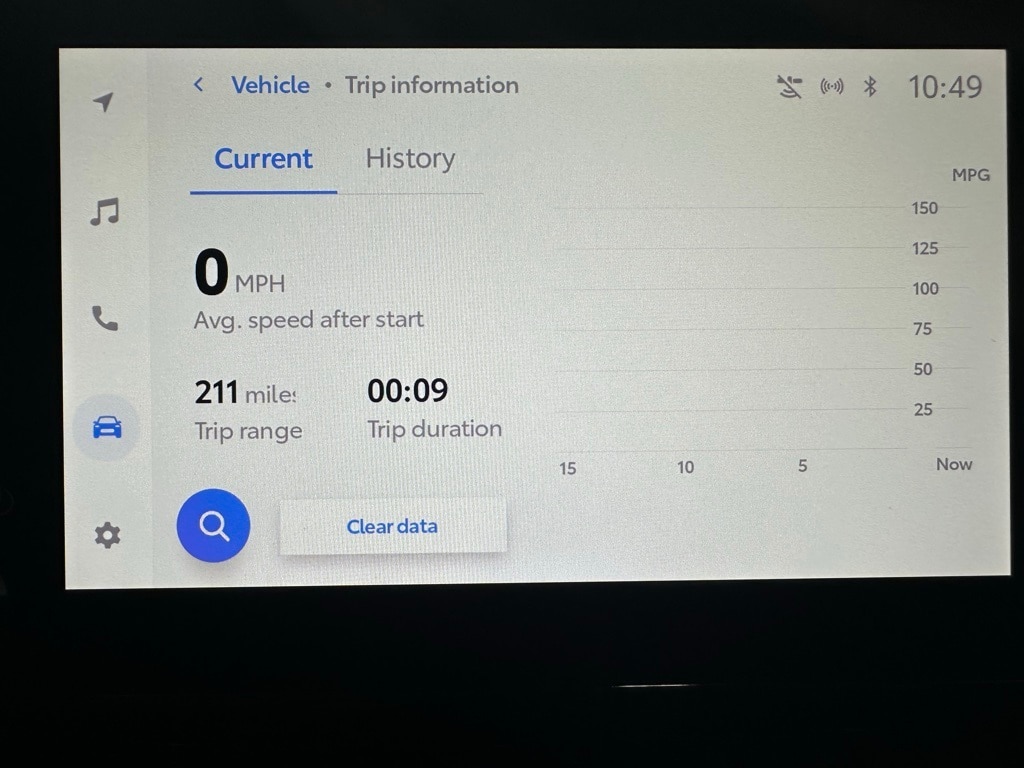Open the music section
This screenshot has height=768, width=1024.
[104, 211]
